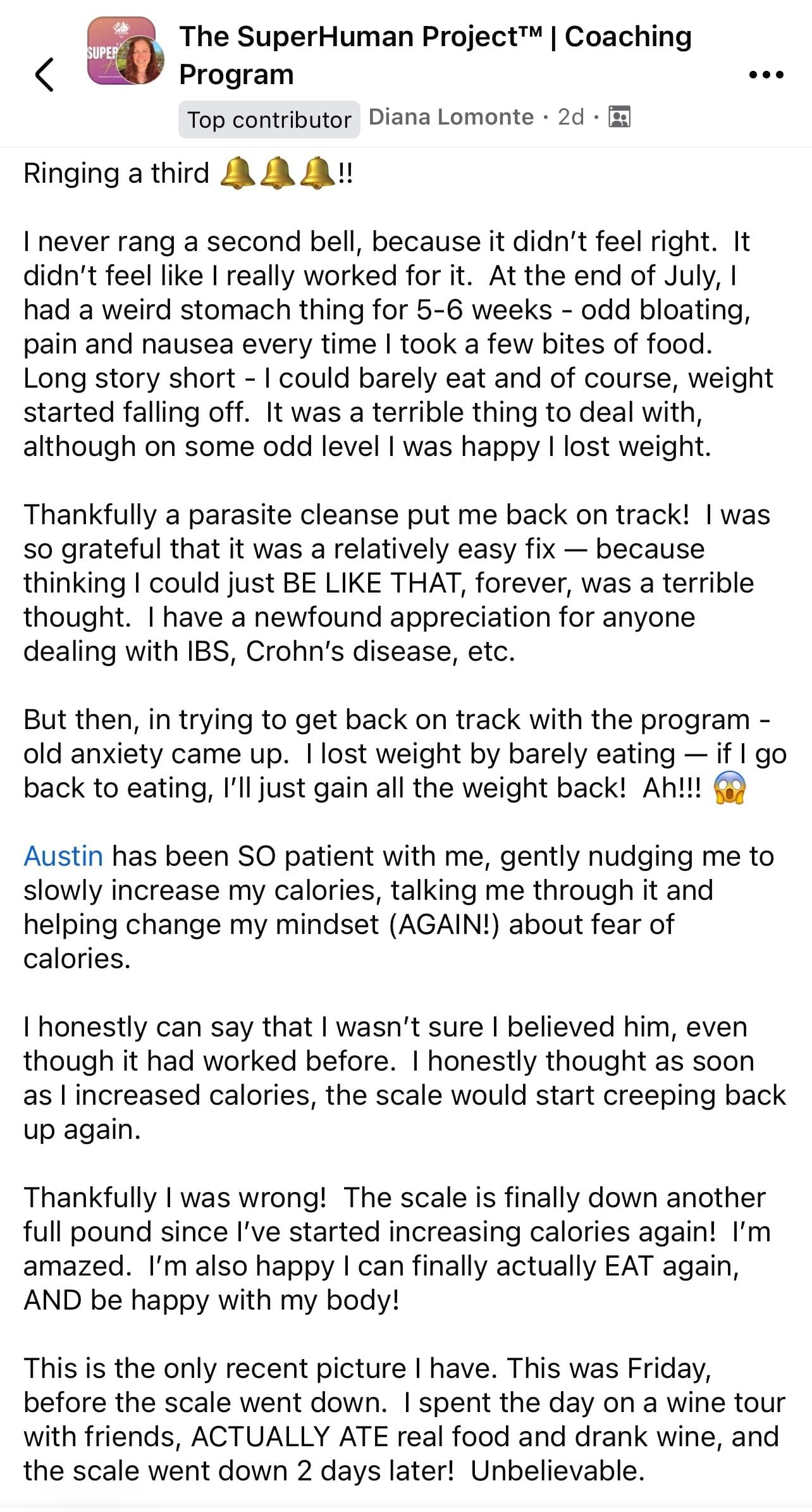
Task: Open the three-dot post options menu
Action: [x=766, y=75]
